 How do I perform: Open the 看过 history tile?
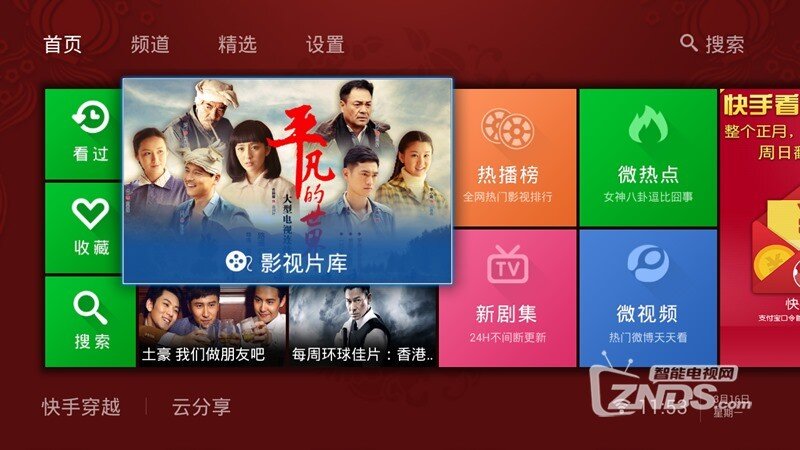[x=90, y=134]
